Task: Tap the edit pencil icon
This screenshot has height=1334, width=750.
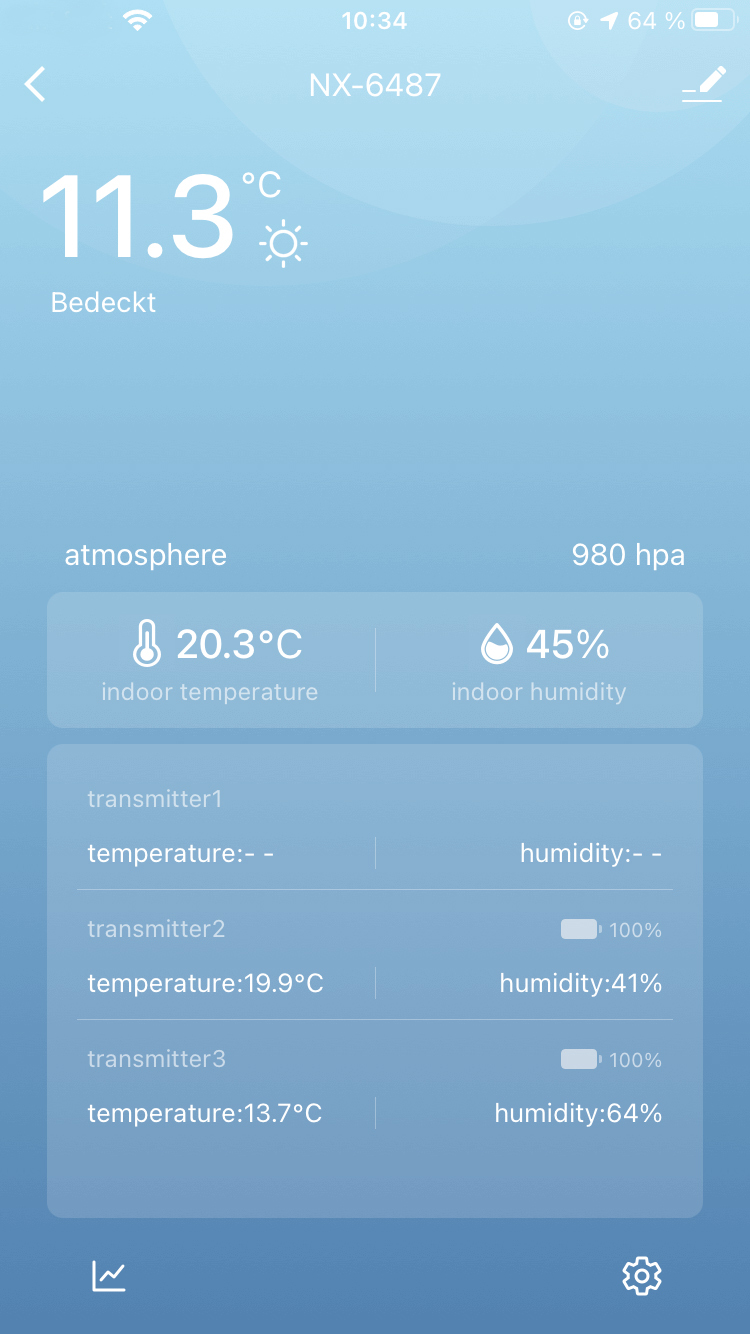Action: [703, 85]
